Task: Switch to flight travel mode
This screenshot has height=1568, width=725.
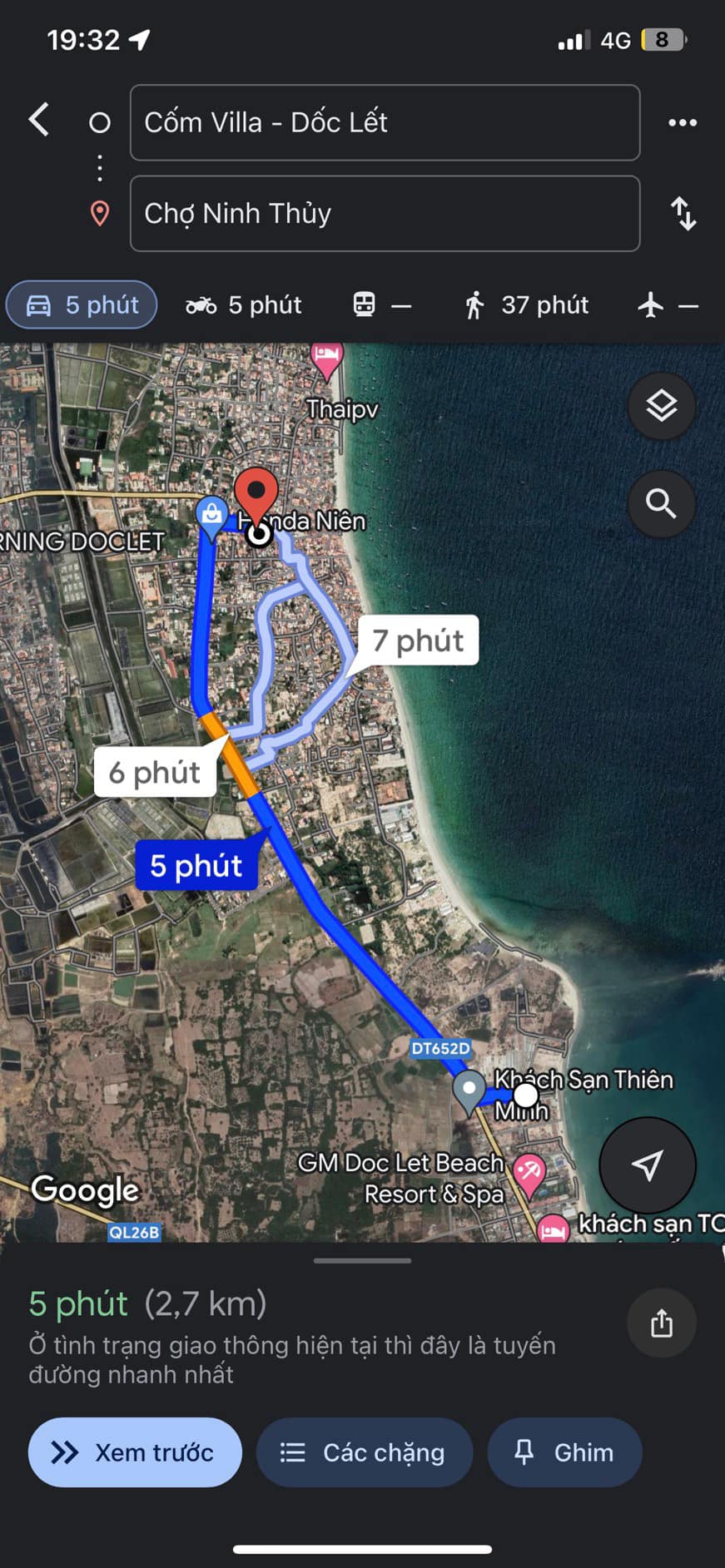Action: point(667,305)
